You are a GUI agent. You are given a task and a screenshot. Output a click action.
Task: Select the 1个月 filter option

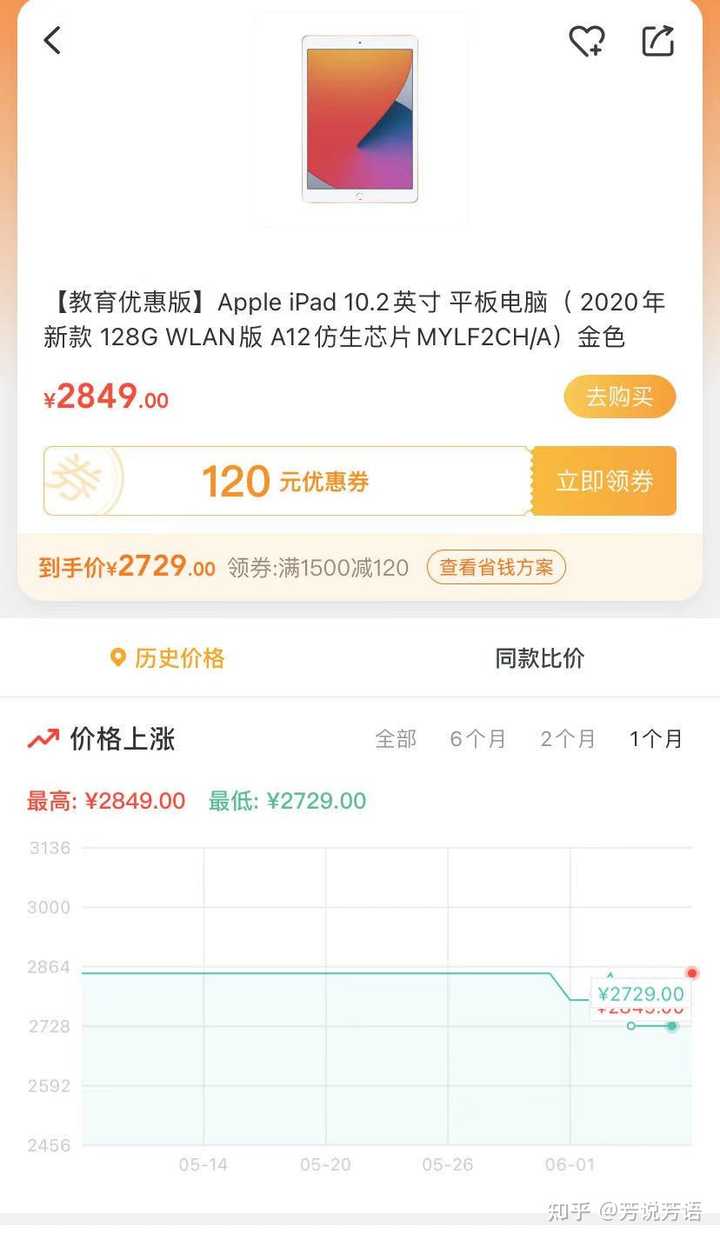click(655, 736)
